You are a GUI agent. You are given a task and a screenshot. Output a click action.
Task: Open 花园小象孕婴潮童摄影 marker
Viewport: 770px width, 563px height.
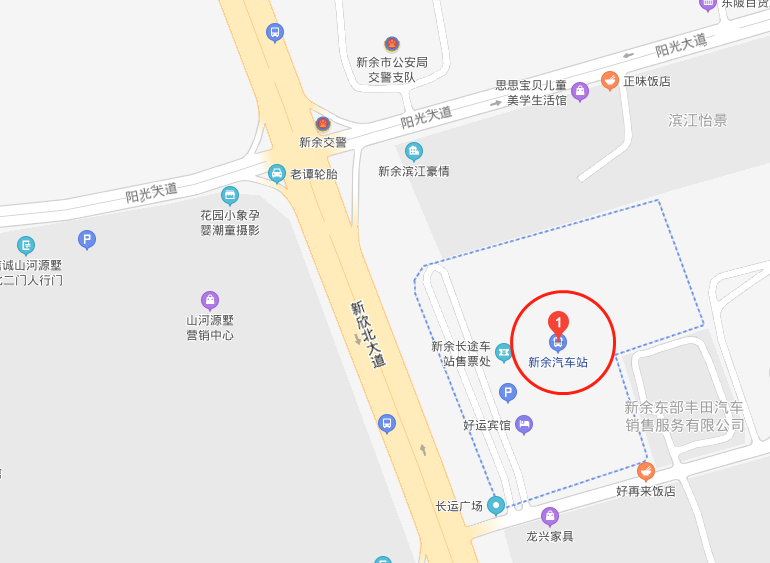[230, 195]
